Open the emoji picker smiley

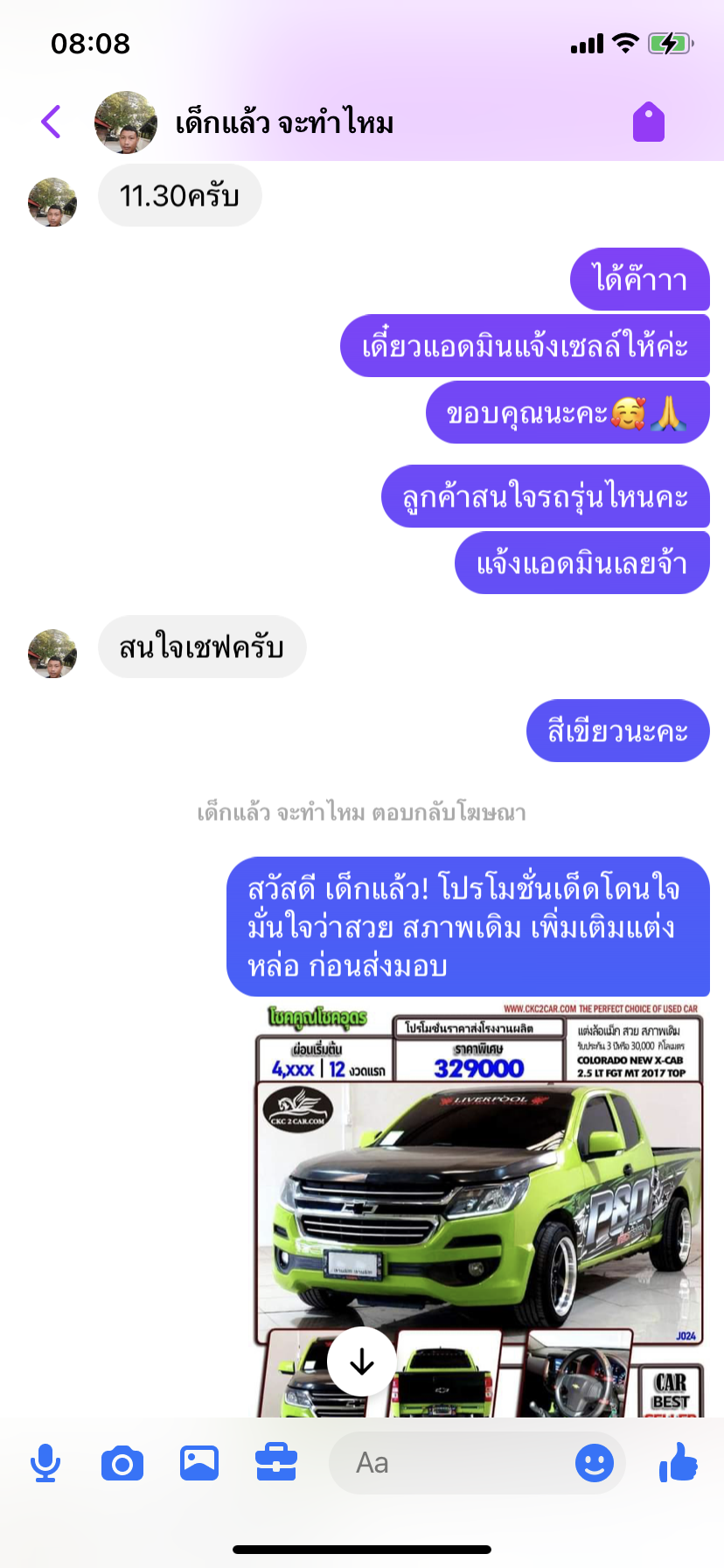tap(595, 1463)
